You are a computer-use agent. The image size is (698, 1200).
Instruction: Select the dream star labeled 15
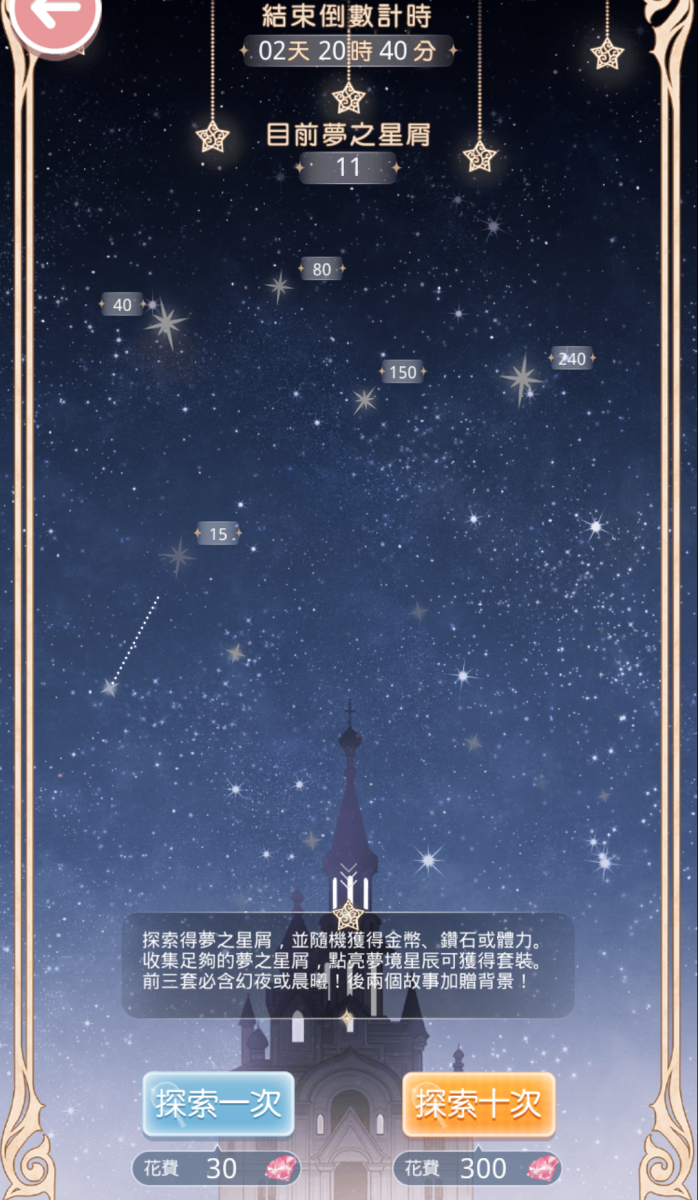pyautogui.click(x=179, y=556)
